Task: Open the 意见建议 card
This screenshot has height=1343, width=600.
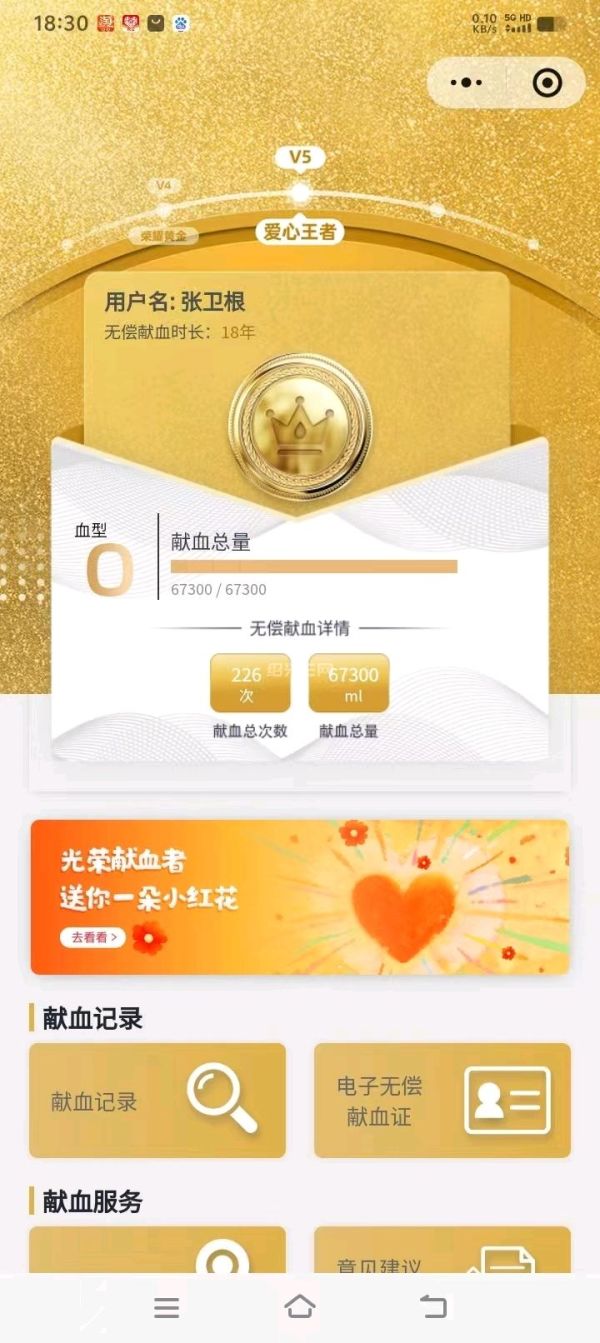Action: [x=442, y=1255]
